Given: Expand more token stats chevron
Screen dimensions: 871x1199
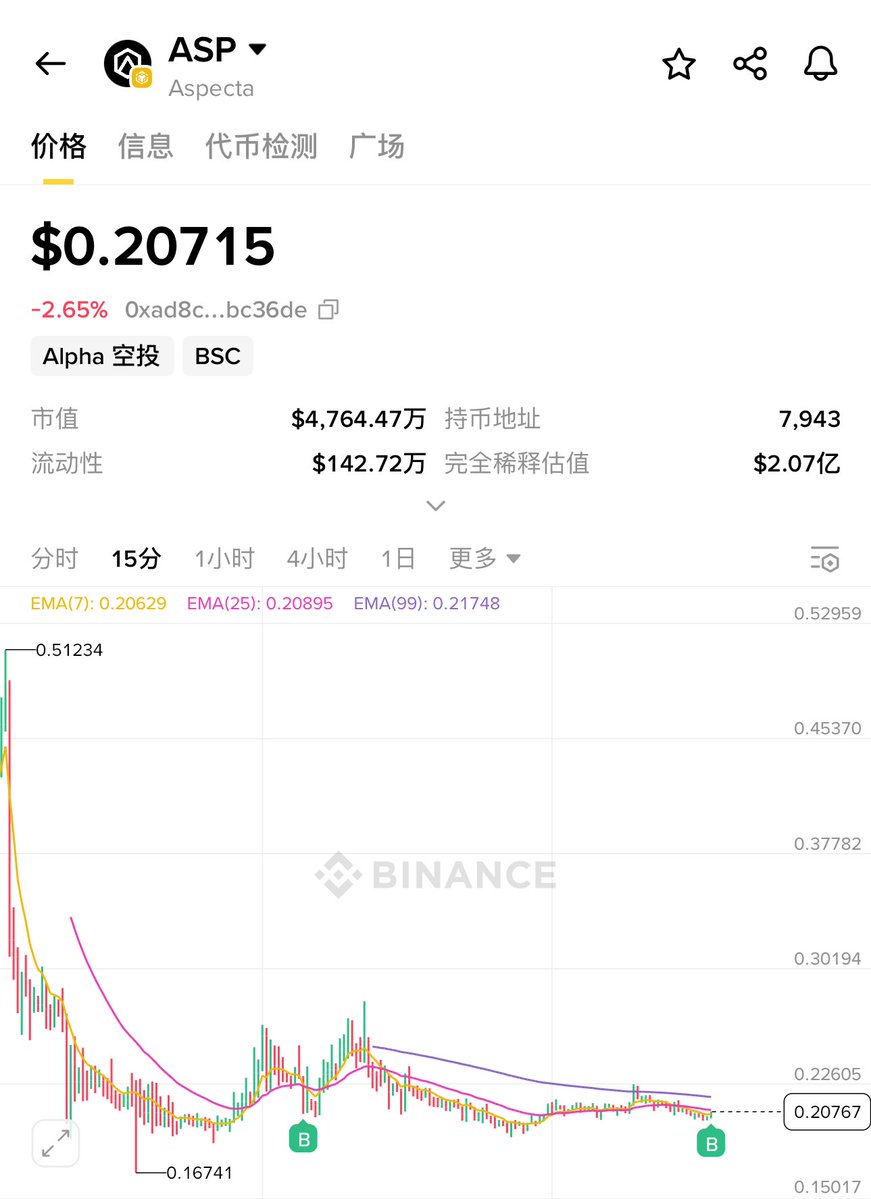Looking at the screenshot, I should 435,506.
